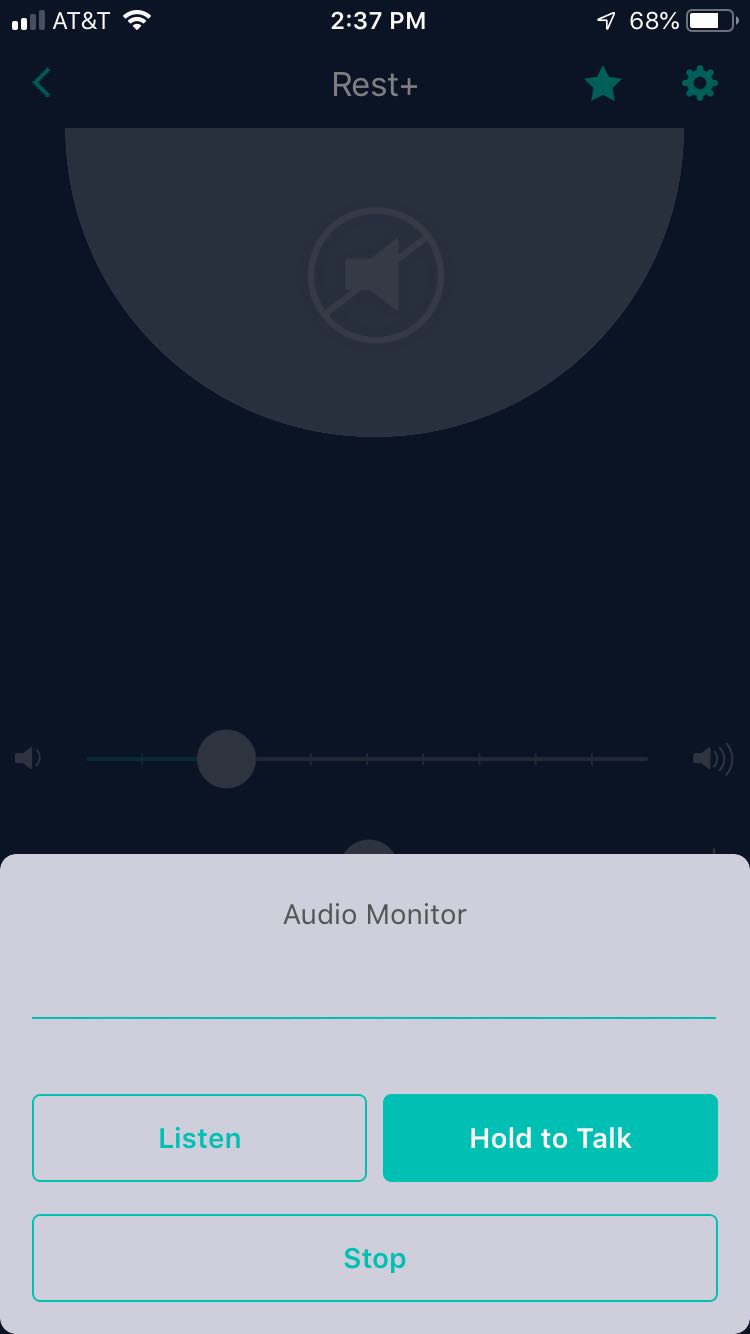The height and width of the screenshot is (1334, 750).
Task: Open favorites with the star icon
Action: coord(603,84)
